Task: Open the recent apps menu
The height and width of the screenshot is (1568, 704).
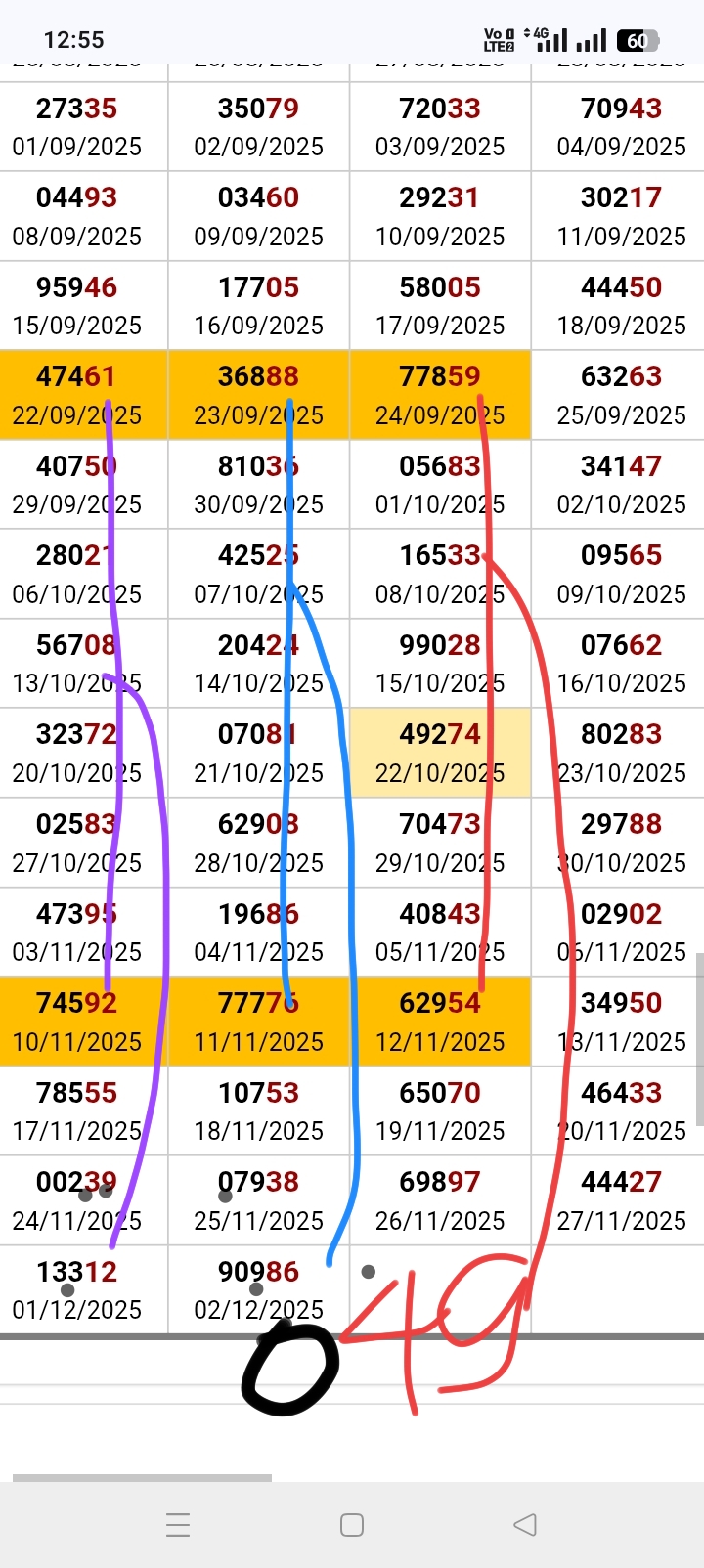Action: (178, 1524)
